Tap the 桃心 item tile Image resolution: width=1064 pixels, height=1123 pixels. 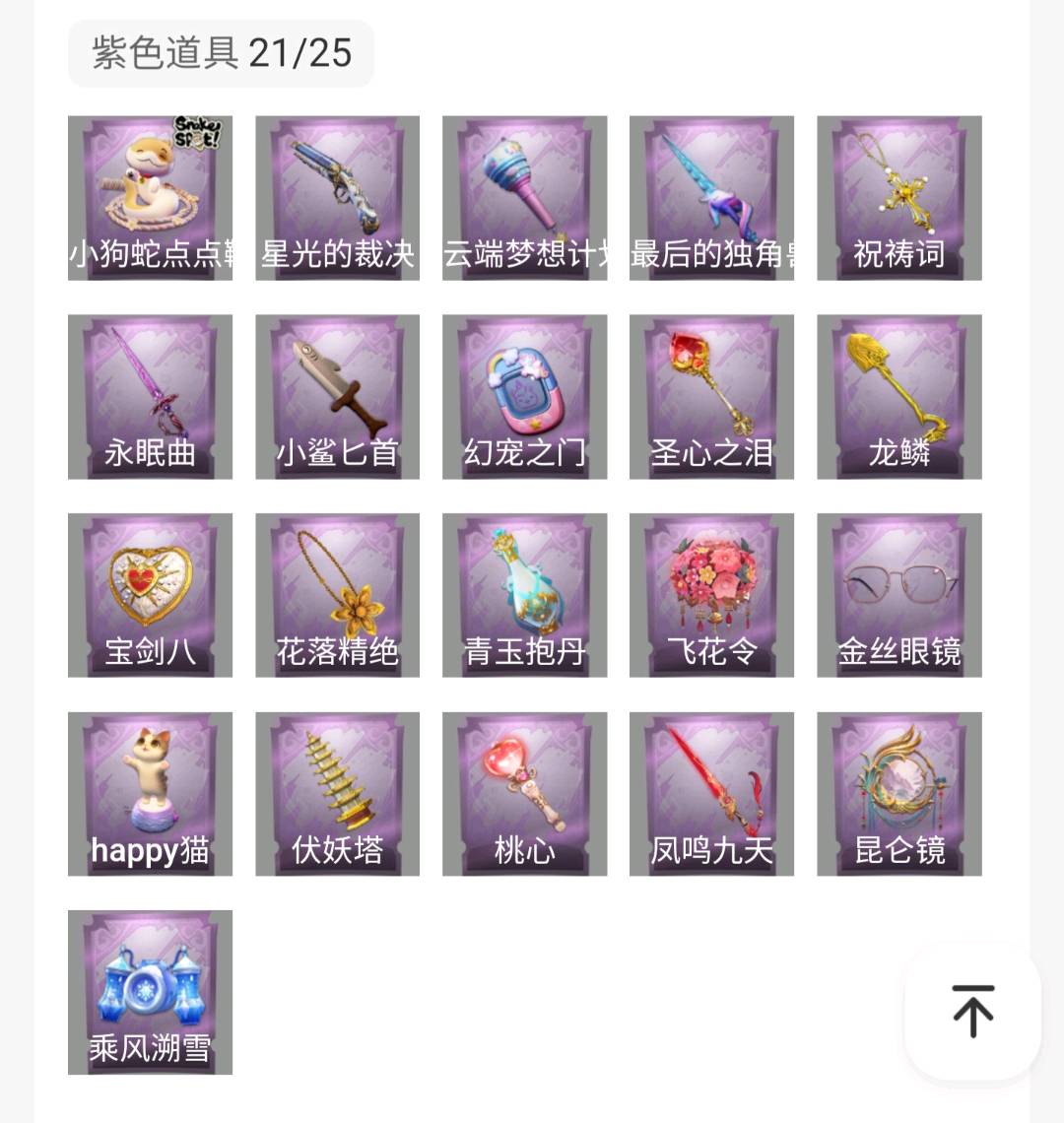[x=524, y=794]
